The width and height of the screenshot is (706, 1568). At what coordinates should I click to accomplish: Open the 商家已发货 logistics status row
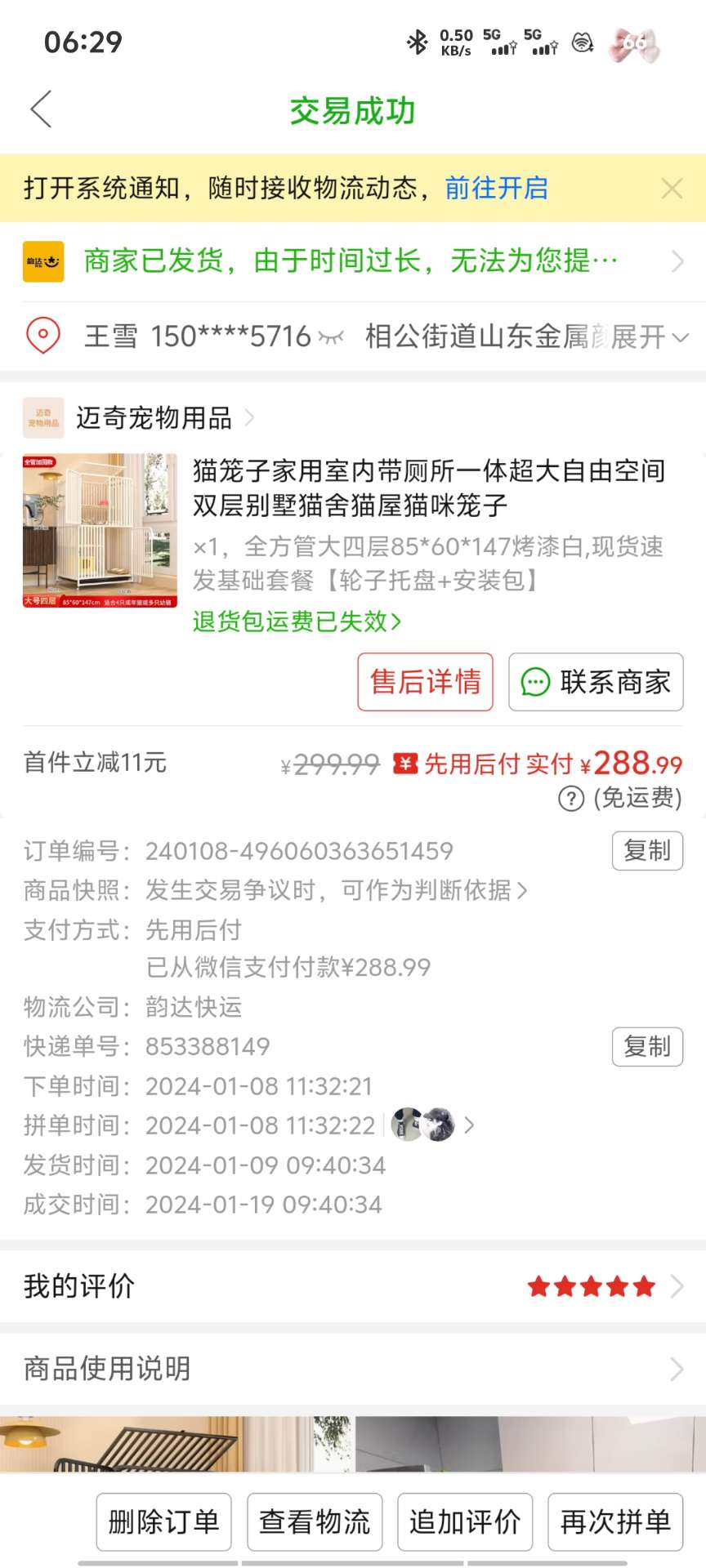pyautogui.click(x=351, y=261)
